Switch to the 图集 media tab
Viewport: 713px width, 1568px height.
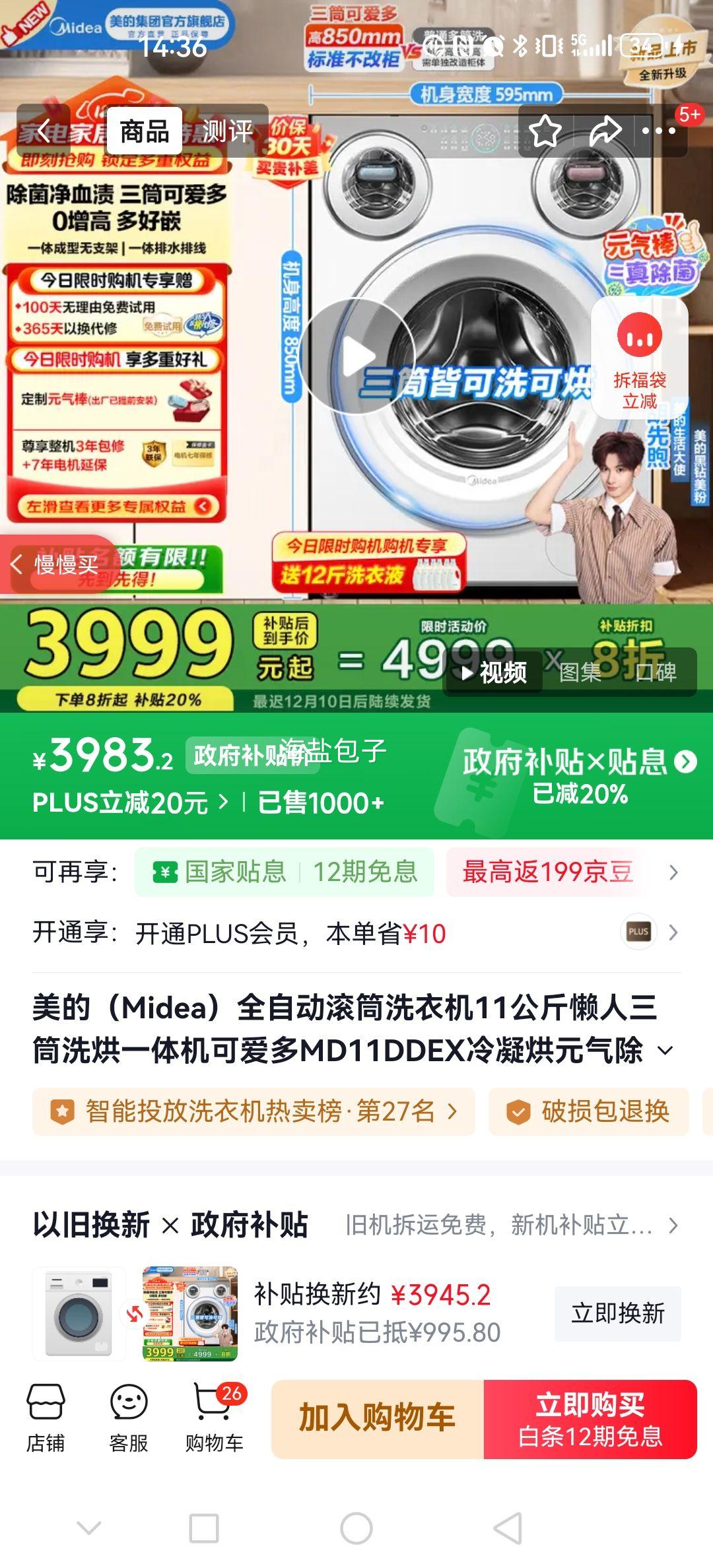581,671
